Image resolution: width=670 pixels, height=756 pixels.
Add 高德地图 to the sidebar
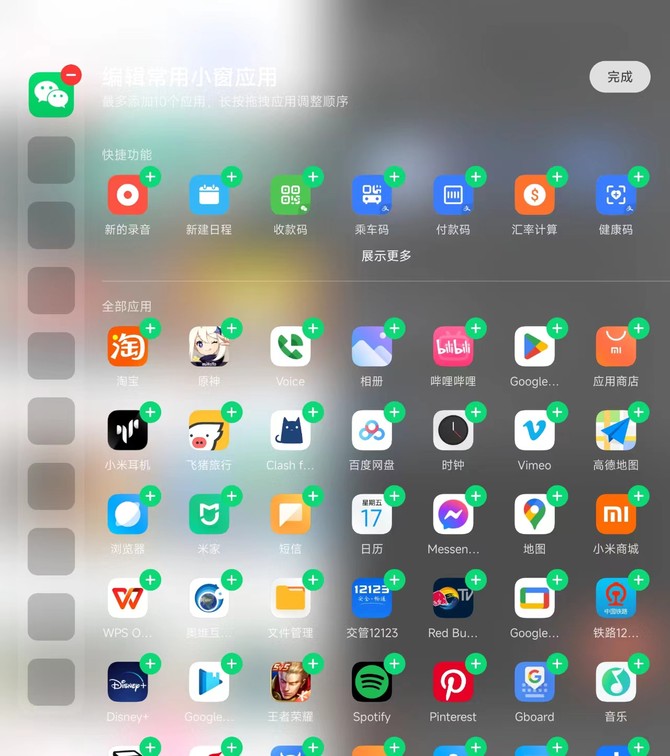[x=639, y=412]
